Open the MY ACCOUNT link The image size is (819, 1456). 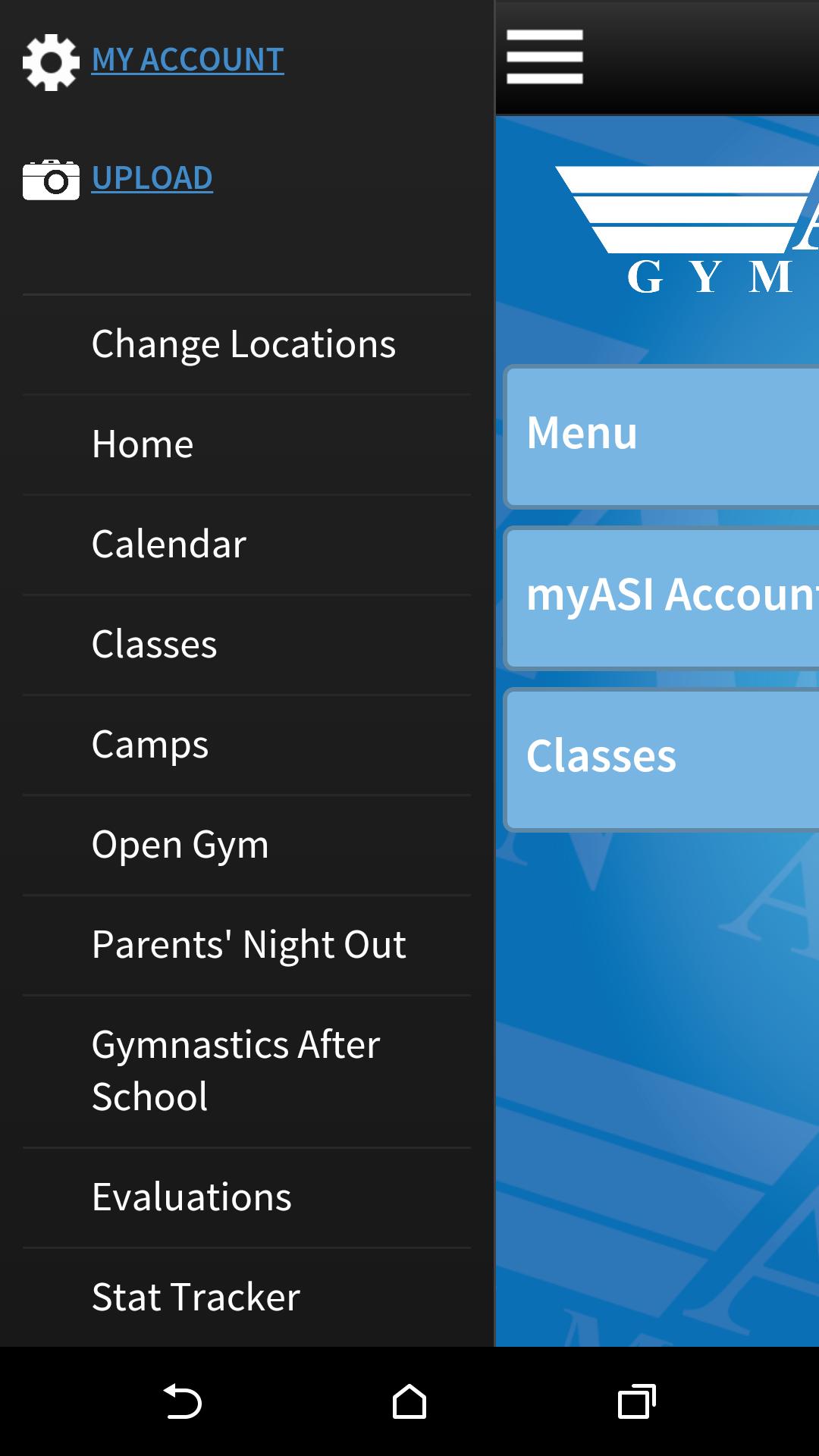(x=187, y=60)
